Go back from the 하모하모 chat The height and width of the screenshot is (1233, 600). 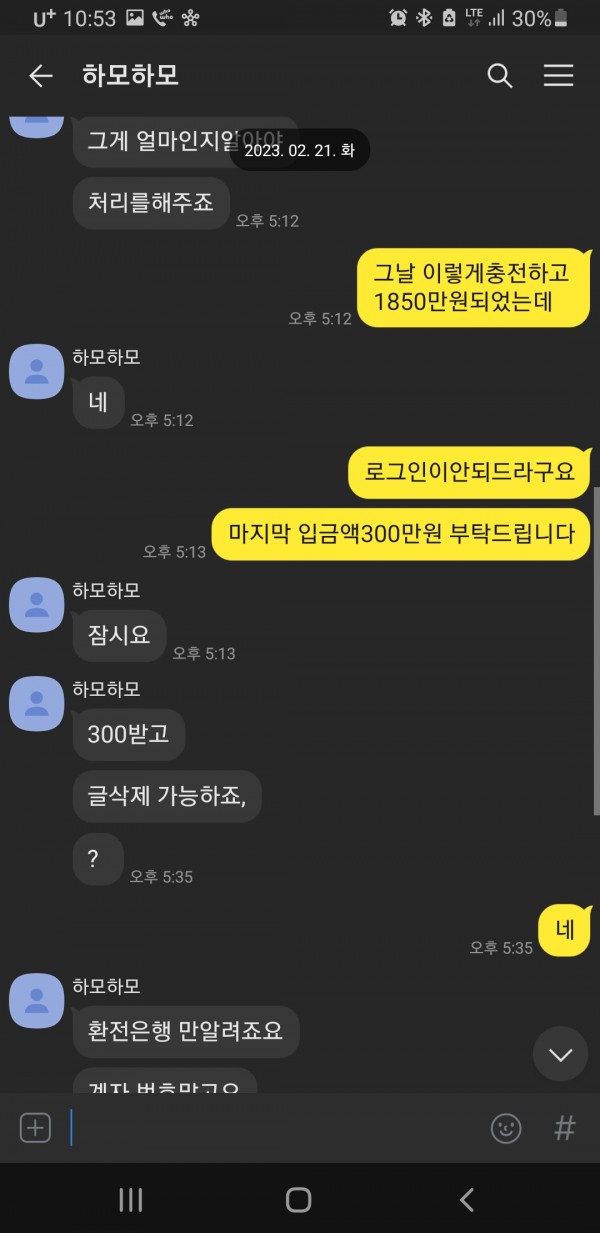point(40,76)
